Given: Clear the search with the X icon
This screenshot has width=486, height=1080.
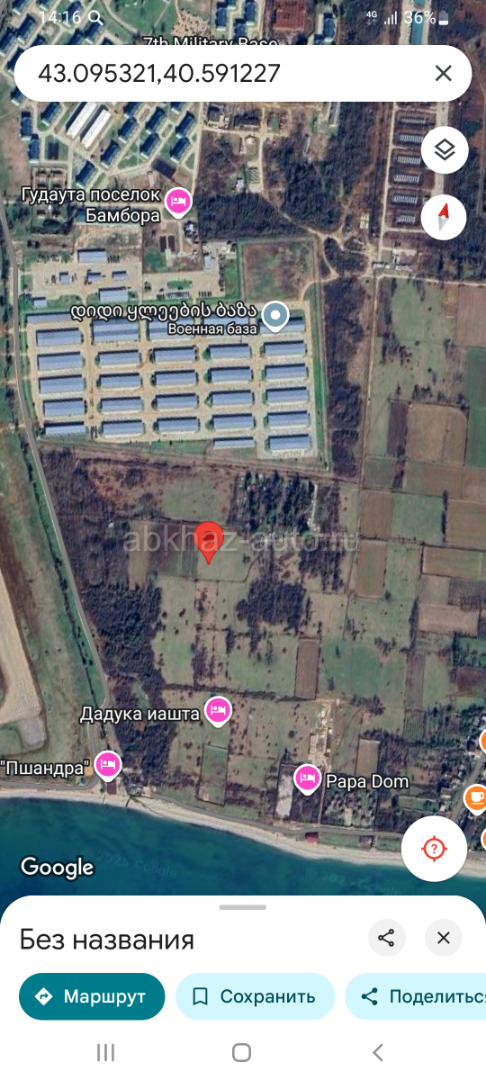Looking at the screenshot, I should pyautogui.click(x=443, y=74).
